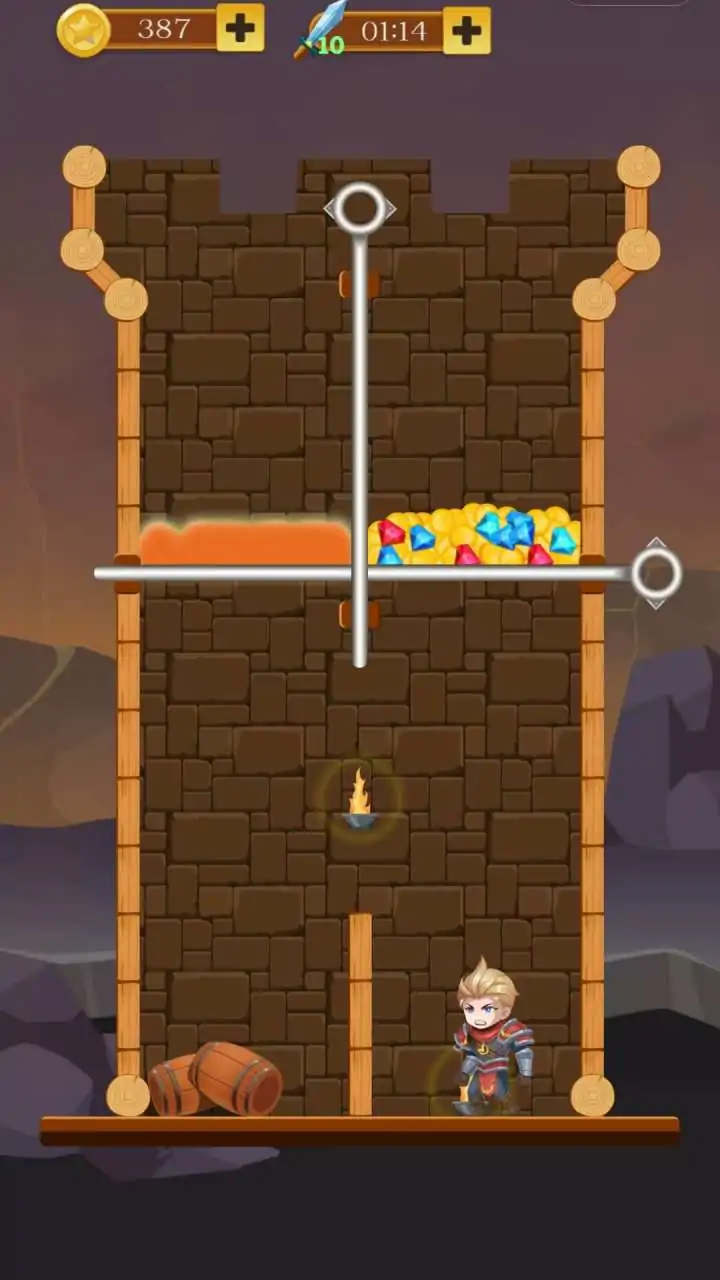Screen dimensions: 720x1280
Task: Tap the plus button beside the sword timer
Action: [x=466, y=31]
